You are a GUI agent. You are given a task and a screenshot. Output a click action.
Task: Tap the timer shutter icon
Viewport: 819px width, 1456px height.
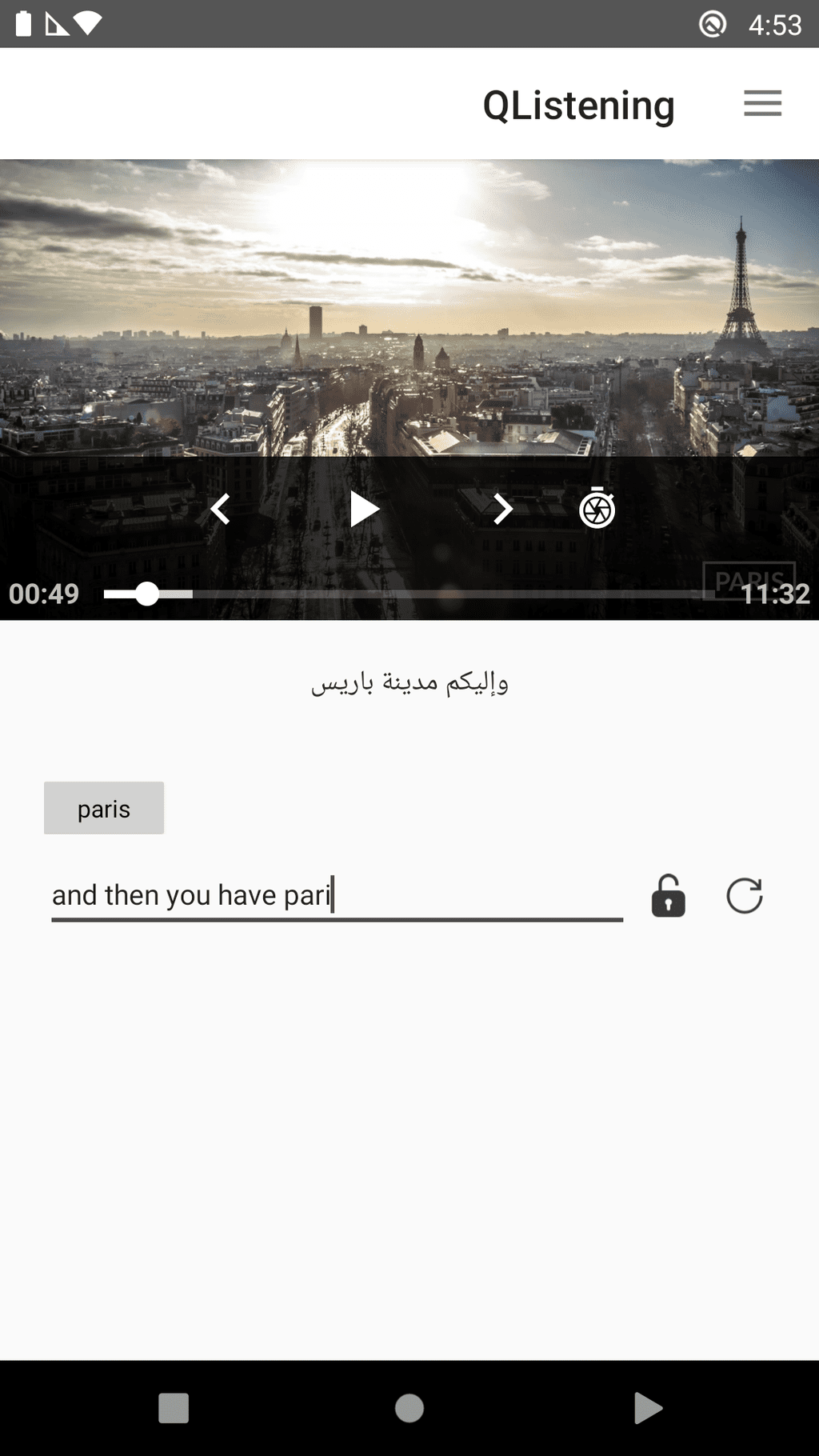(597, 507)
